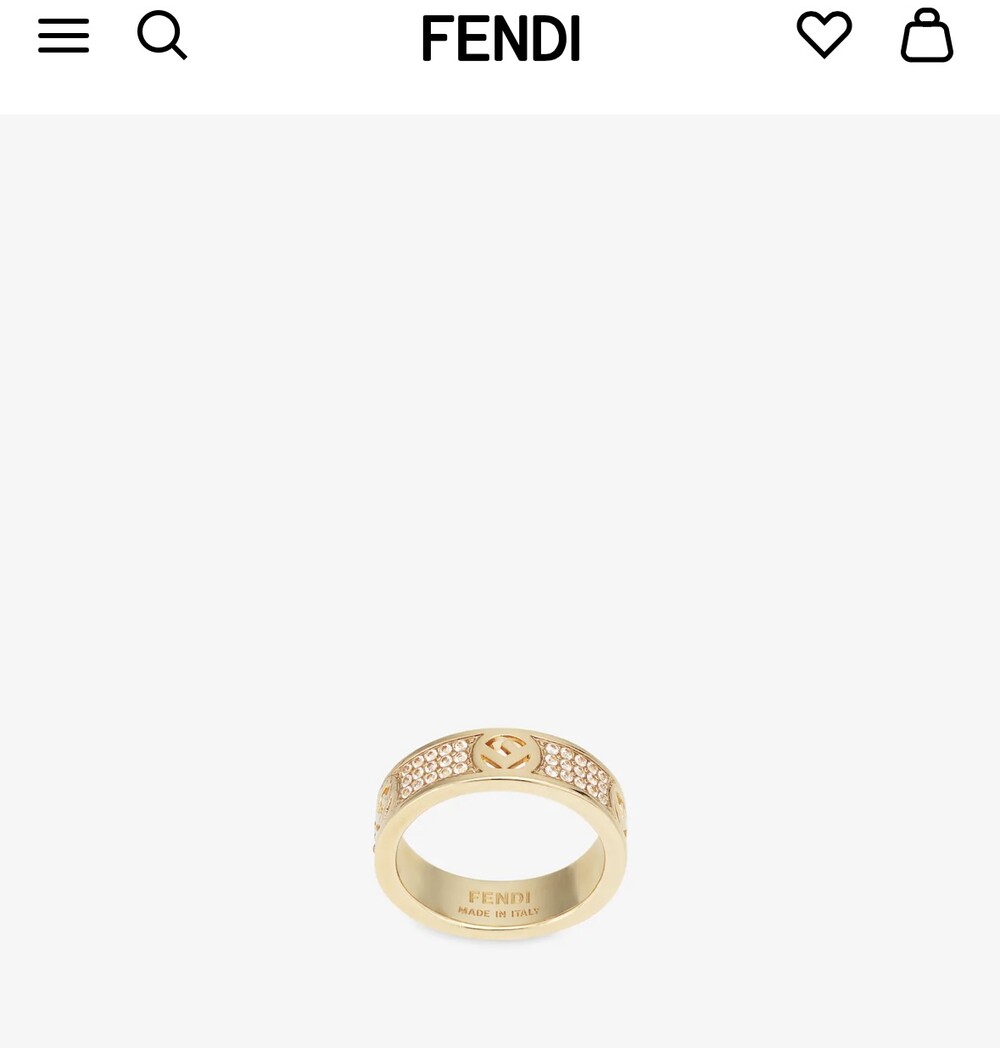The image size is (1000, 1048).
Task: Open the shopping bag
Action: pyautogui.click(x=926, y=35)
